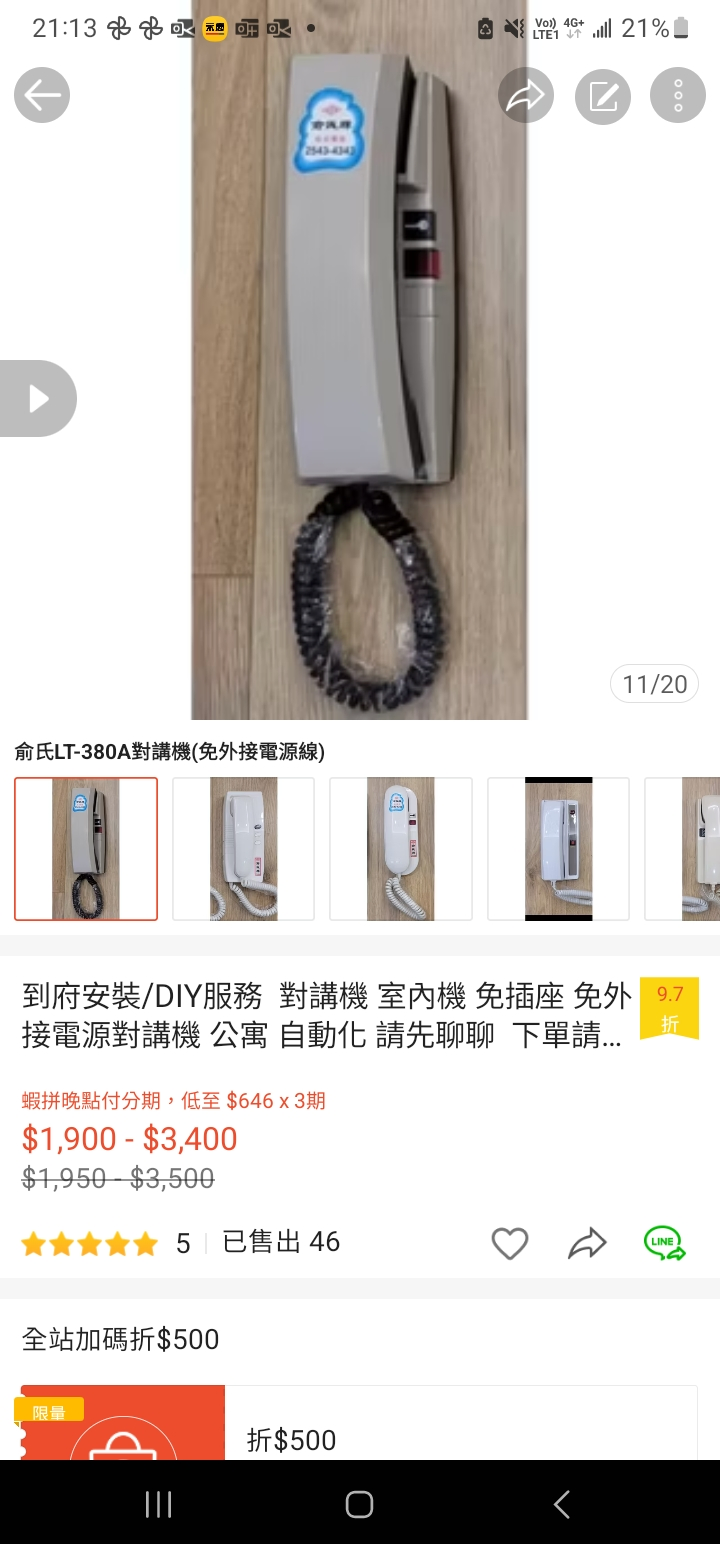The width and height of the screenshot is (720, 1544).
Task: Play the product video from the side tab
Action: (38, 399)
